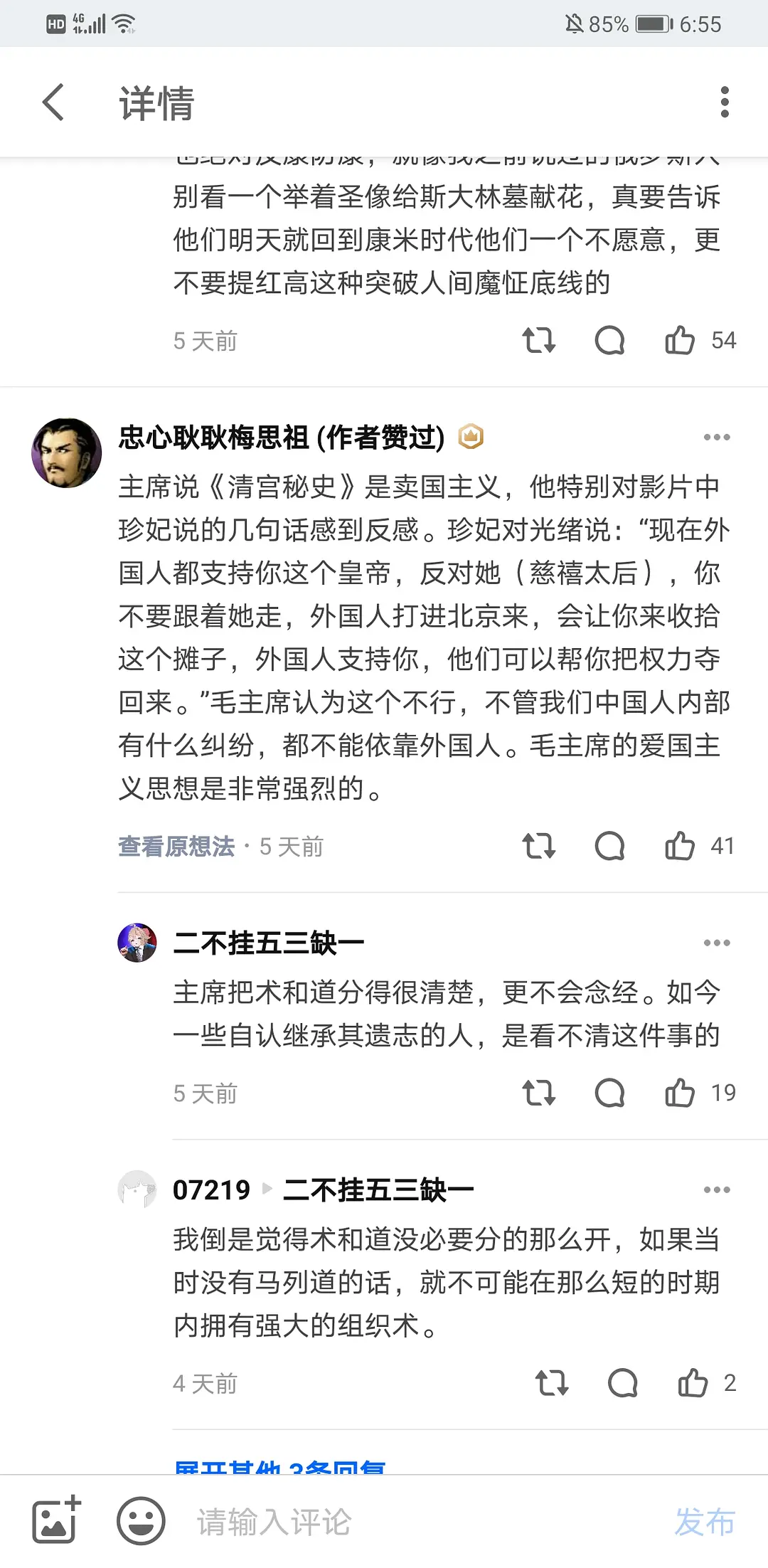Repost 忠心耿耿梅思祖's comment
Viewport: 768px width, 1568px height.
[538, 846]
